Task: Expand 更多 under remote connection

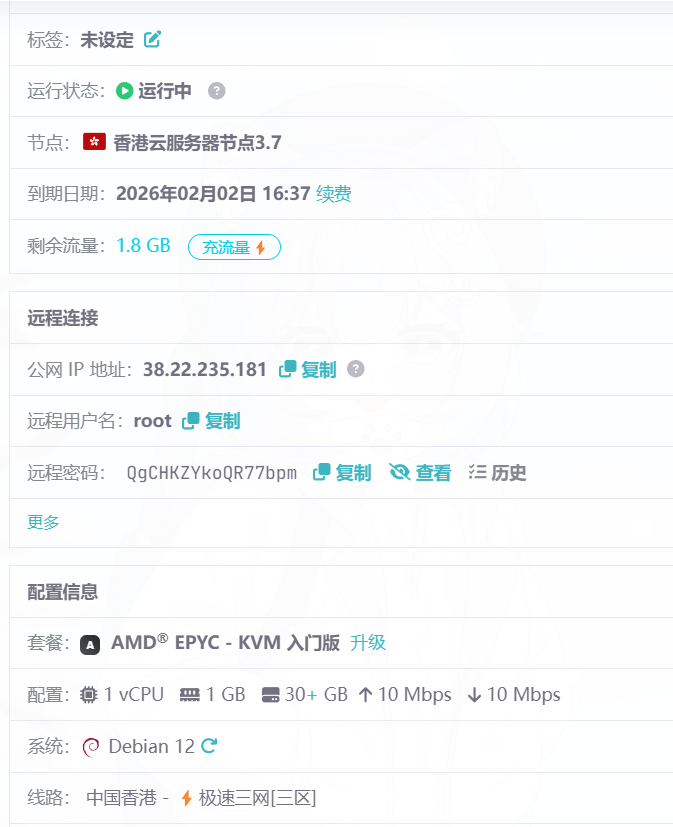Action: tap(43, 522)
